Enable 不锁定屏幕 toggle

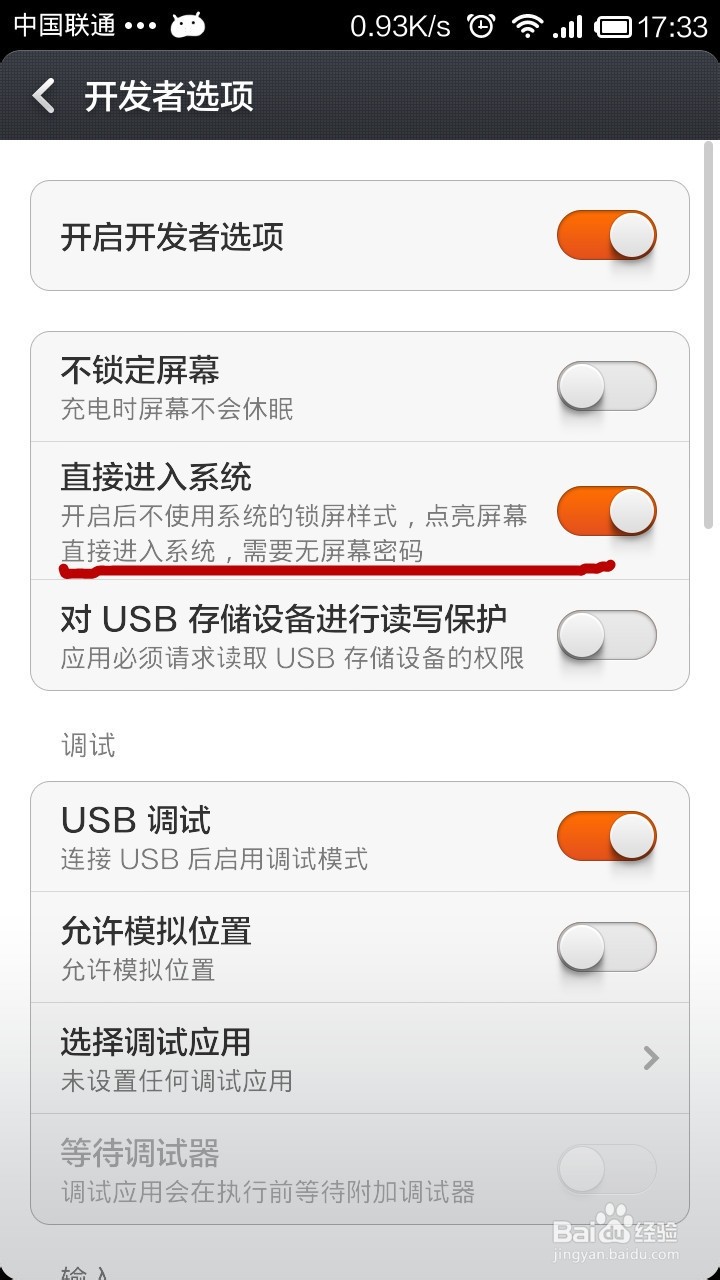click(606, 386)
